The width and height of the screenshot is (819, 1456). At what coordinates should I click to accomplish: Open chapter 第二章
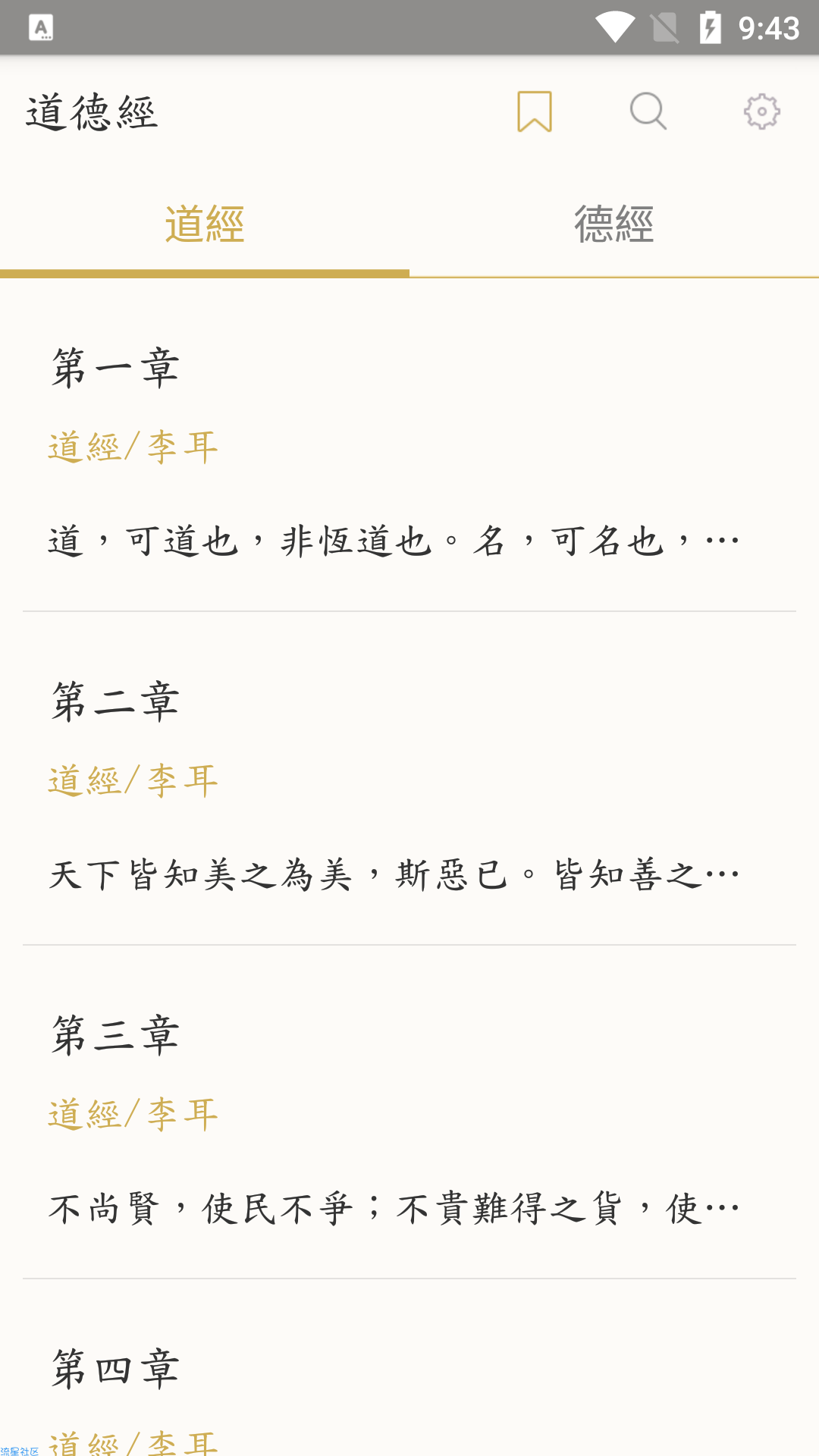click(x=409, y=779)
